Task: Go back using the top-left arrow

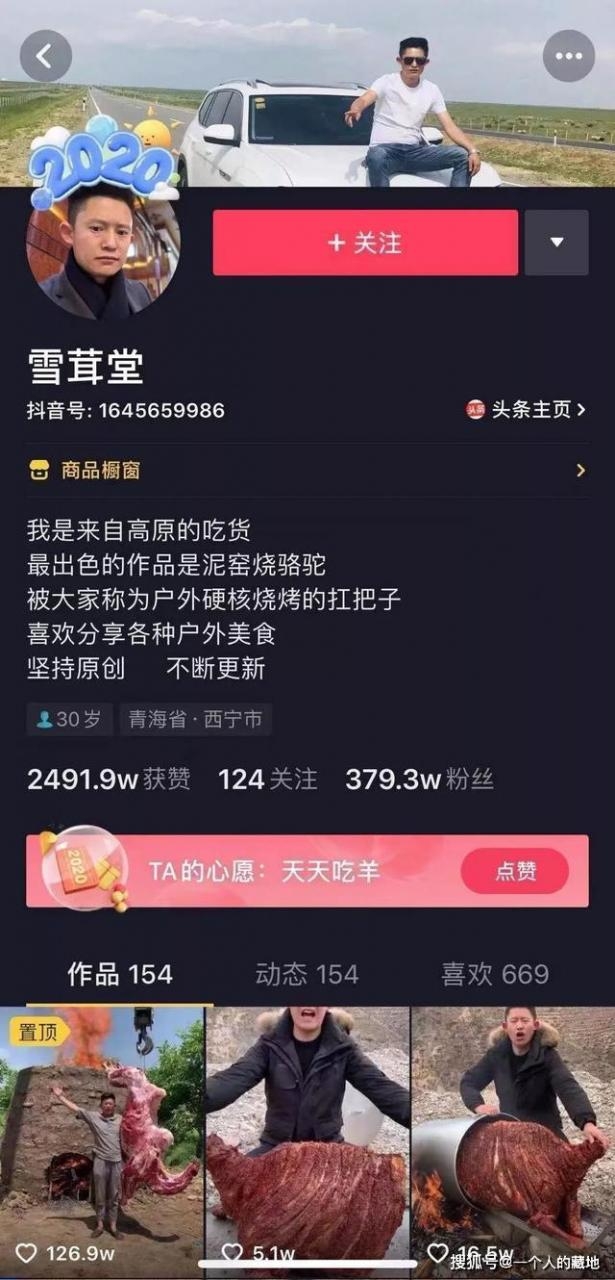Action: click(45, 57)
